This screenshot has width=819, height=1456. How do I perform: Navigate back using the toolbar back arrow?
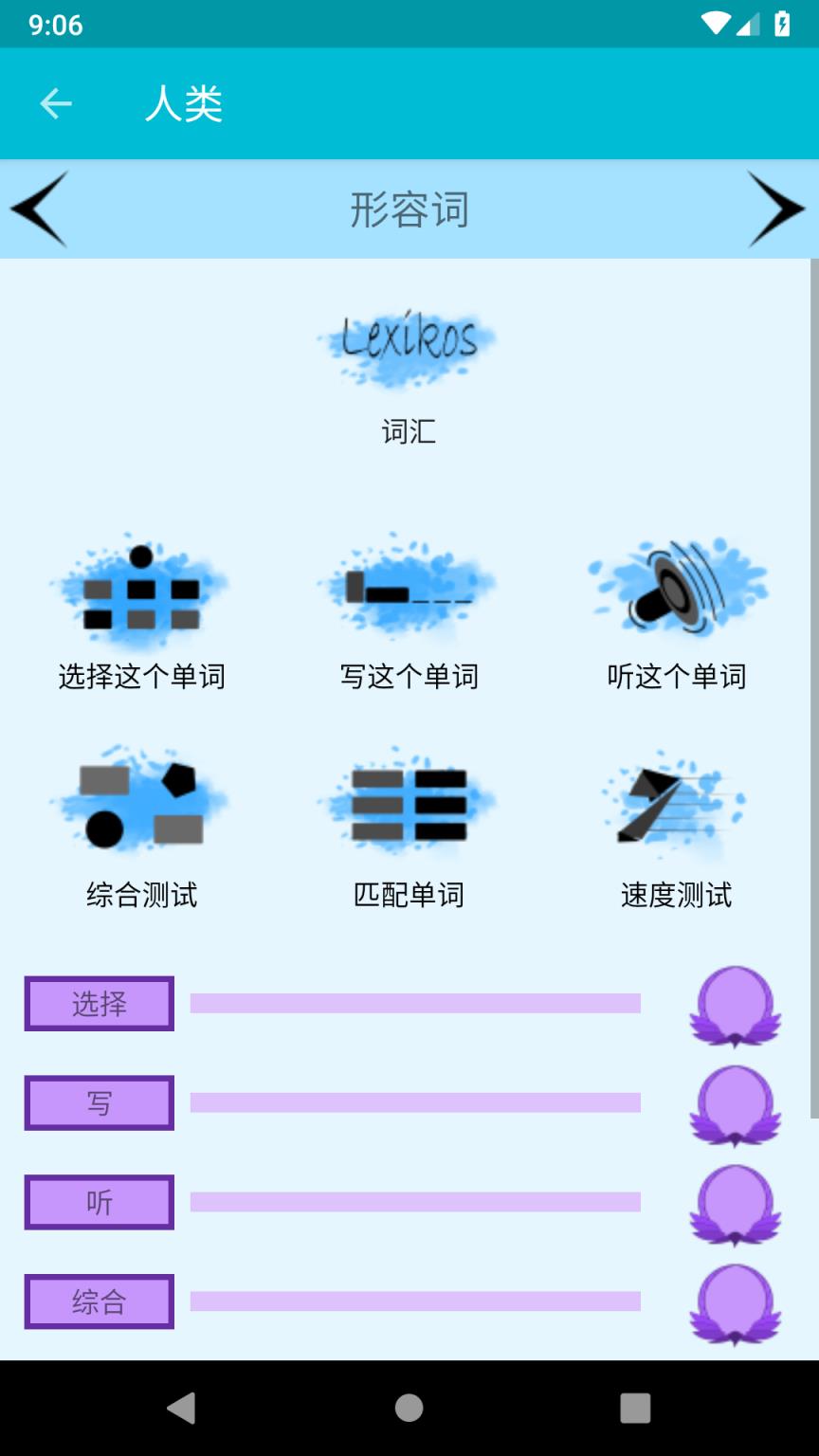54,103
